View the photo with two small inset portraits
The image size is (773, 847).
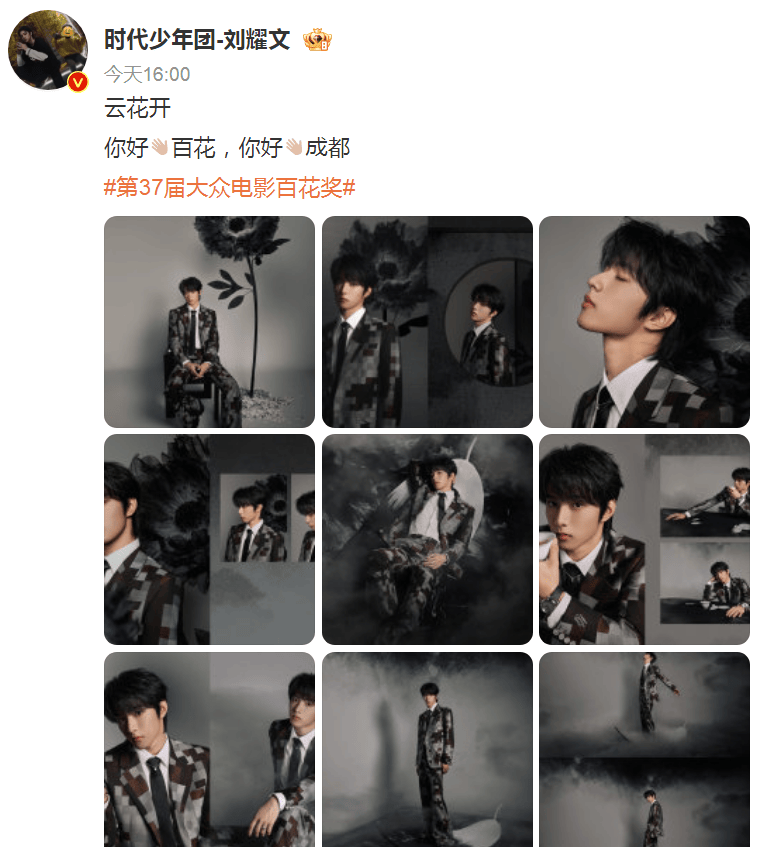pyautogui.click(x=209, y=539)
